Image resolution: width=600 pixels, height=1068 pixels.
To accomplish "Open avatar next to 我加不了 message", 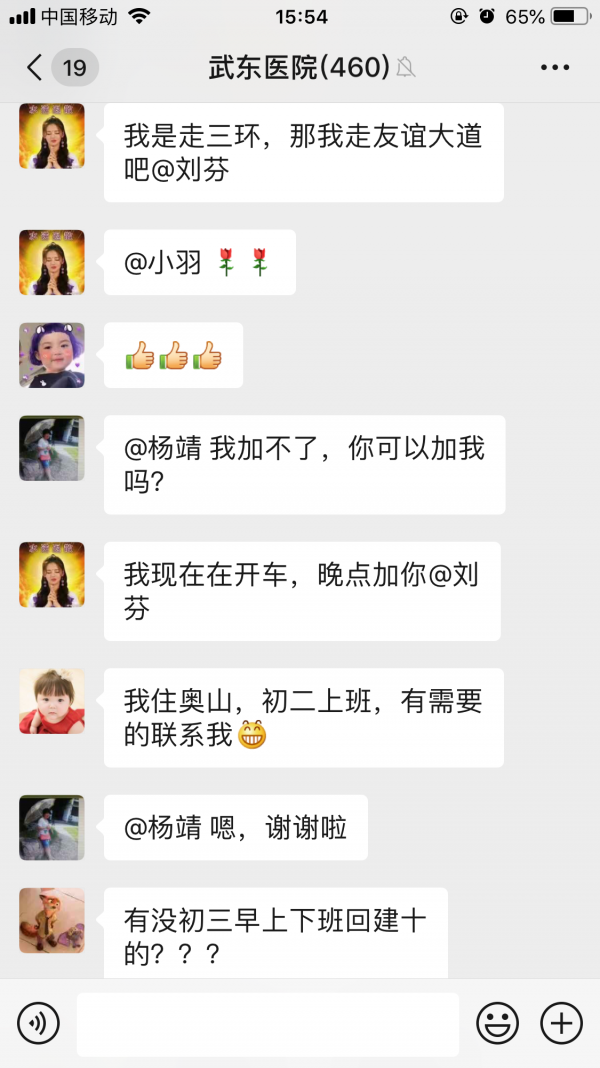I will [x=52, y=448].
